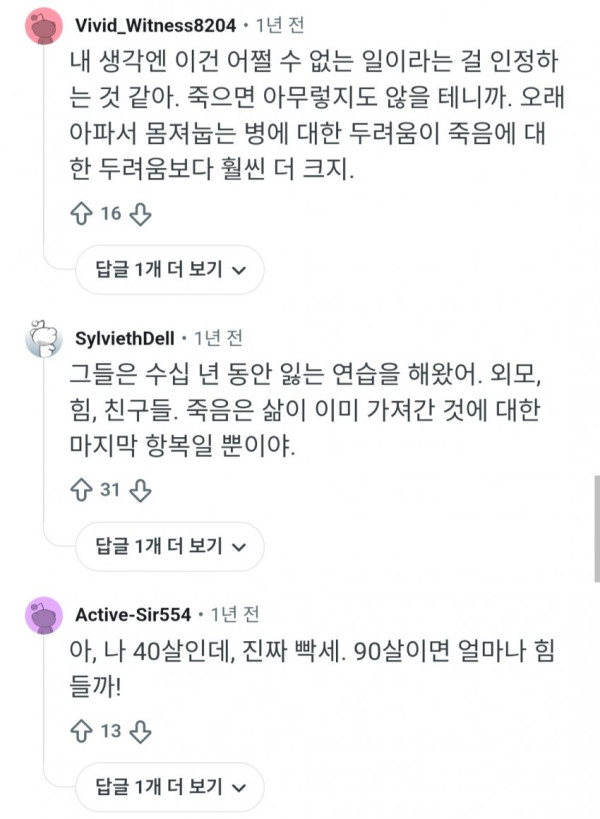
Task: Upvote Active-Sir554's comment
Action: (x=81, y=731)
